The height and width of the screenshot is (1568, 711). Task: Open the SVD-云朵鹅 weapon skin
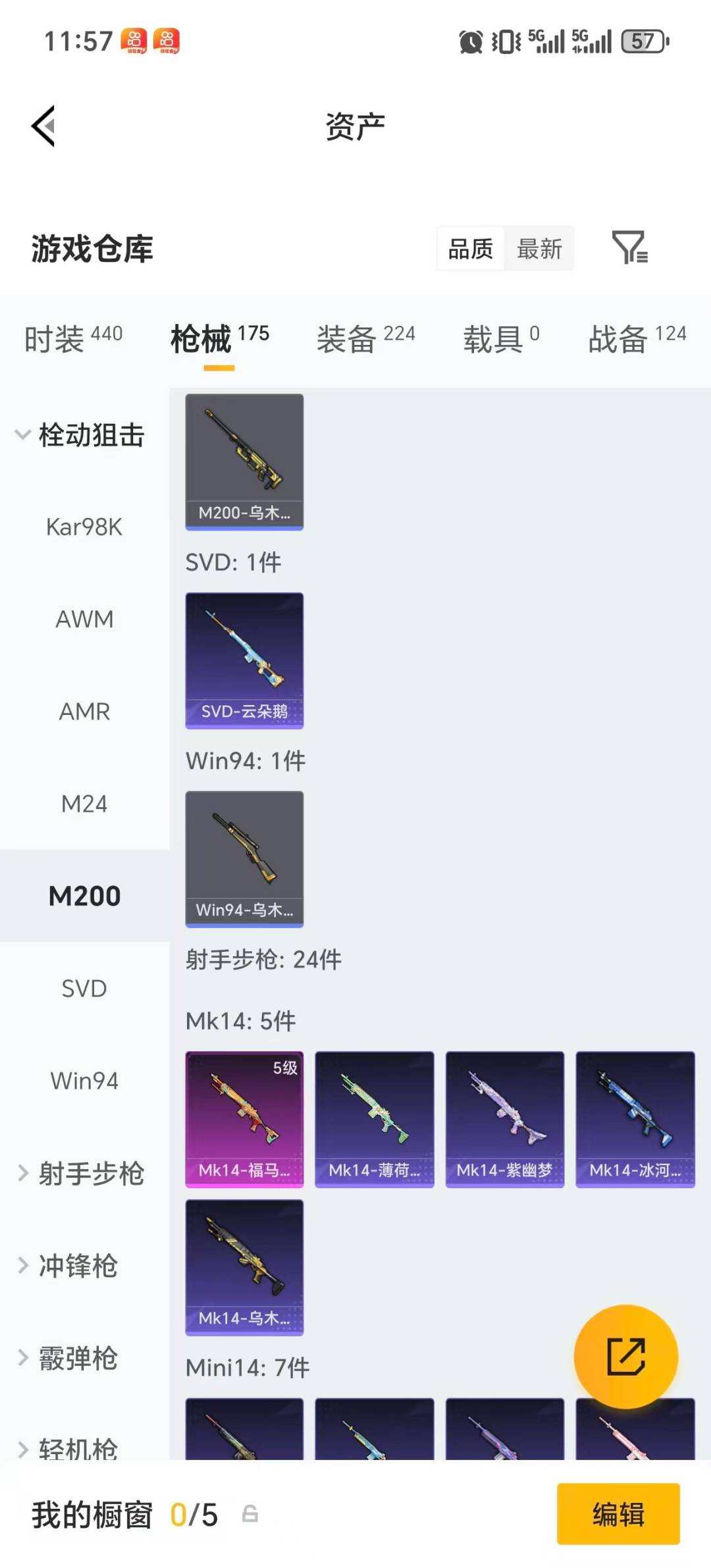(x=244, y=661)
